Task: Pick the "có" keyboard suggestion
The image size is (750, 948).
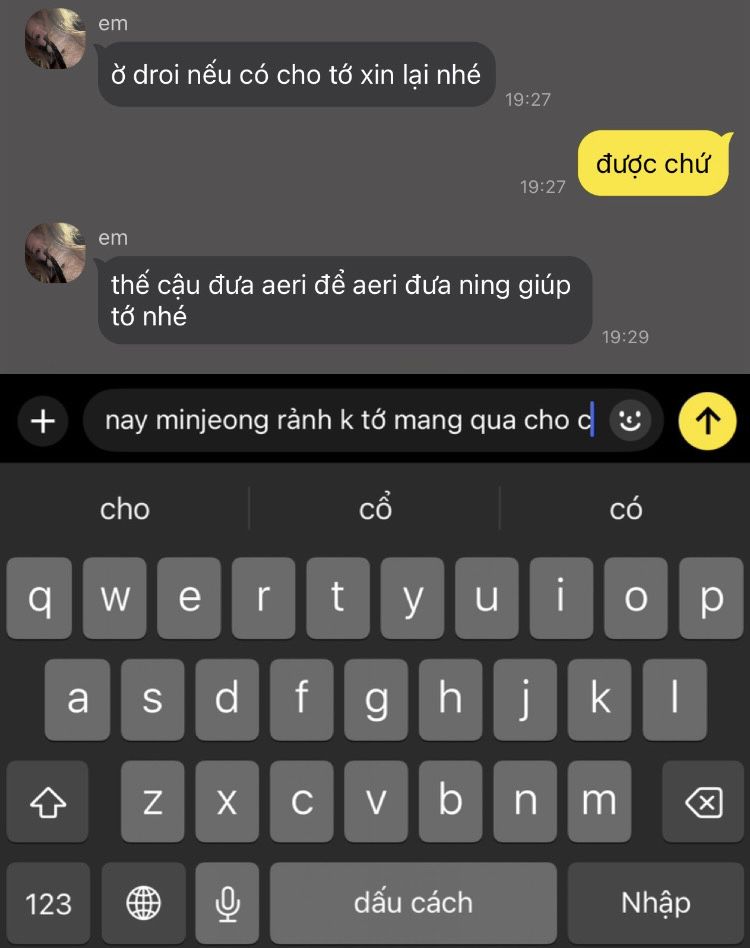Action: point(625,509)
